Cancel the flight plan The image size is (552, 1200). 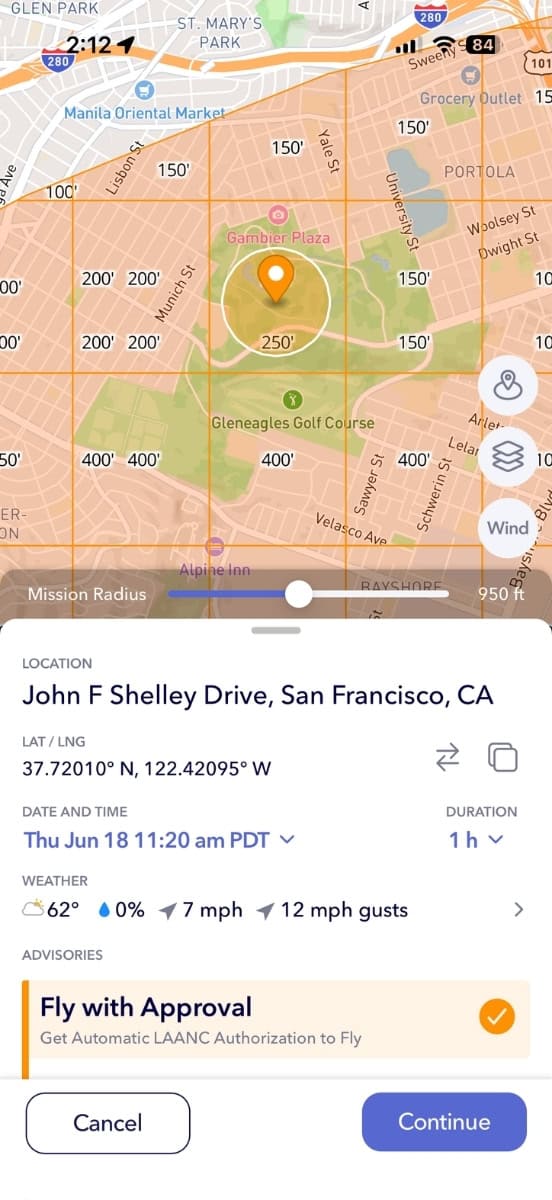point(108,1122)
